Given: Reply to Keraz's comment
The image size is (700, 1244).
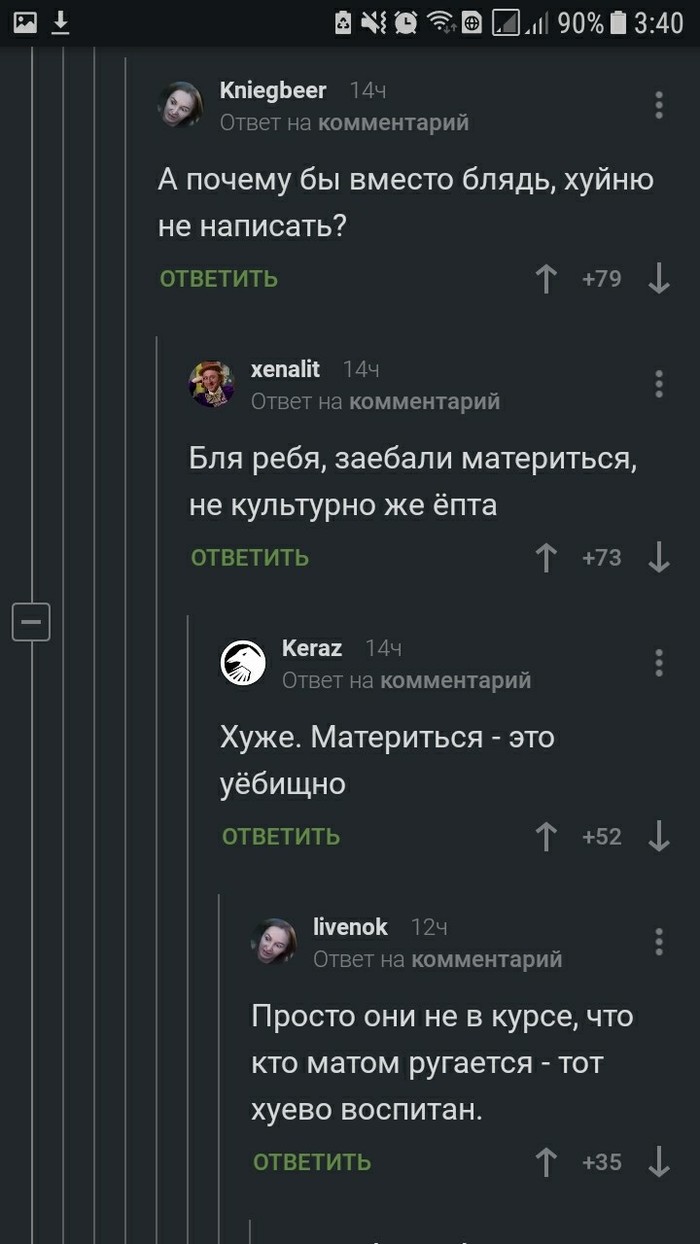Looking at the screenshot, I should (x=281, y=837).
